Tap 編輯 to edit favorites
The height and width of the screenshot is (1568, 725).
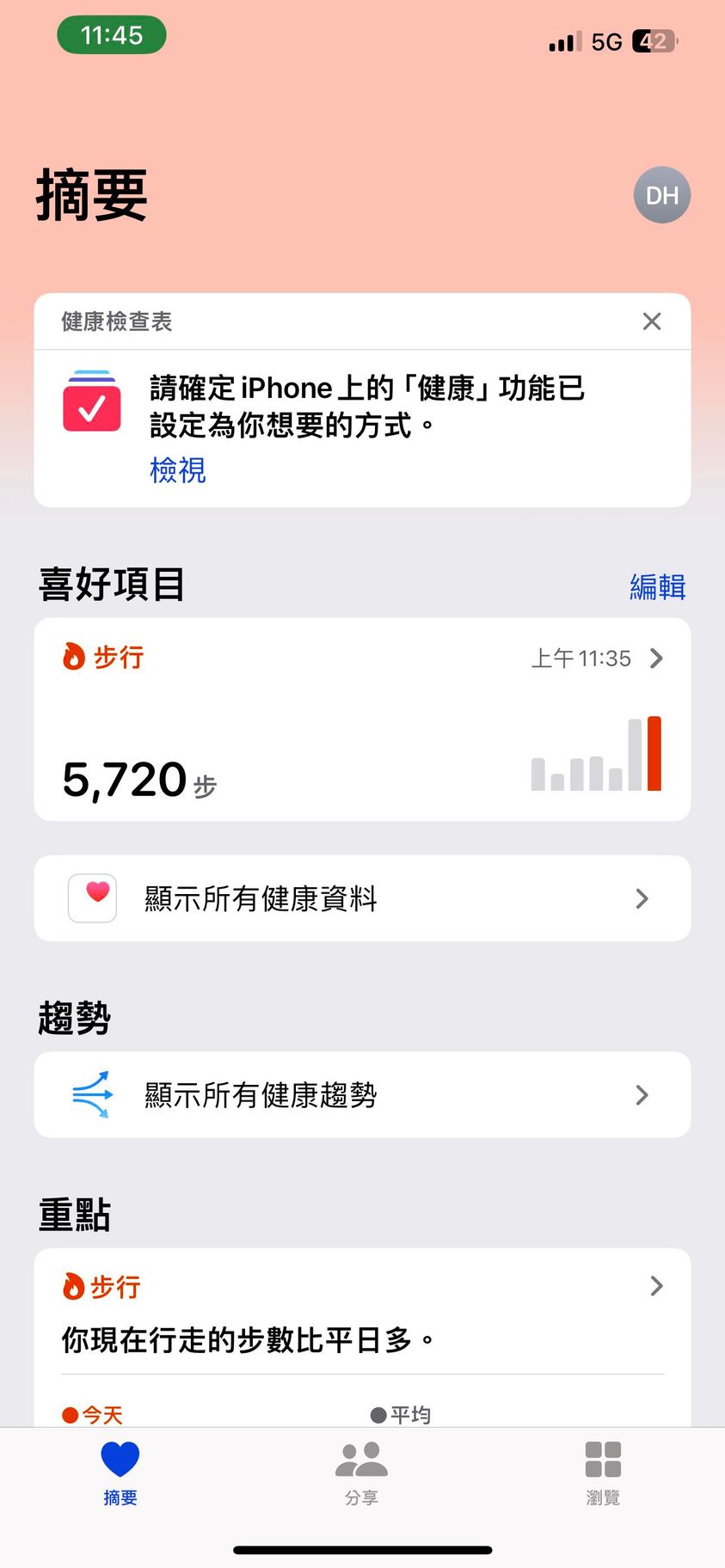pos(657,586)
